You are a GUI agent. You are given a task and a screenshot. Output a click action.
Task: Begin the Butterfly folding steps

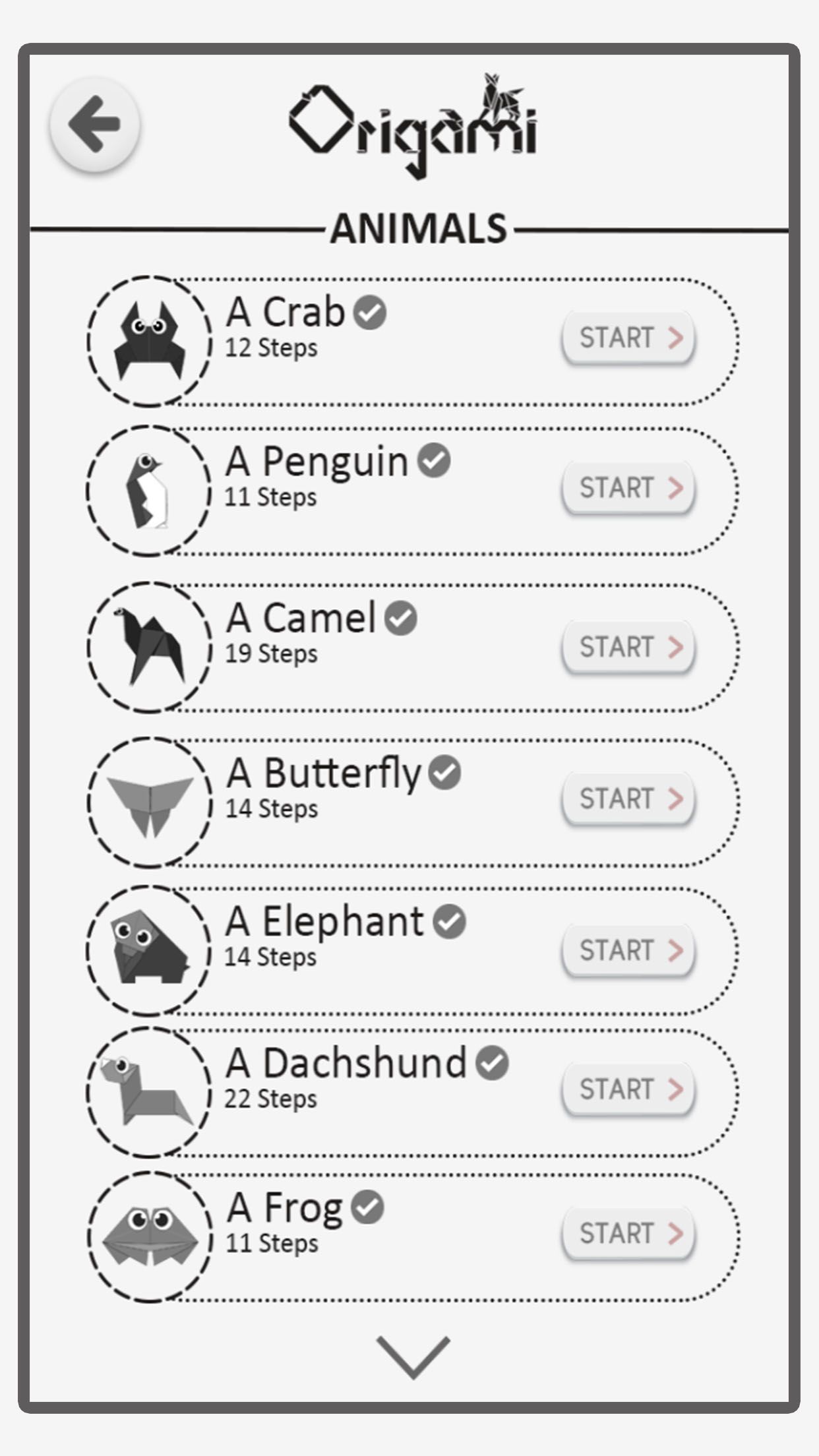pos(628,799)
